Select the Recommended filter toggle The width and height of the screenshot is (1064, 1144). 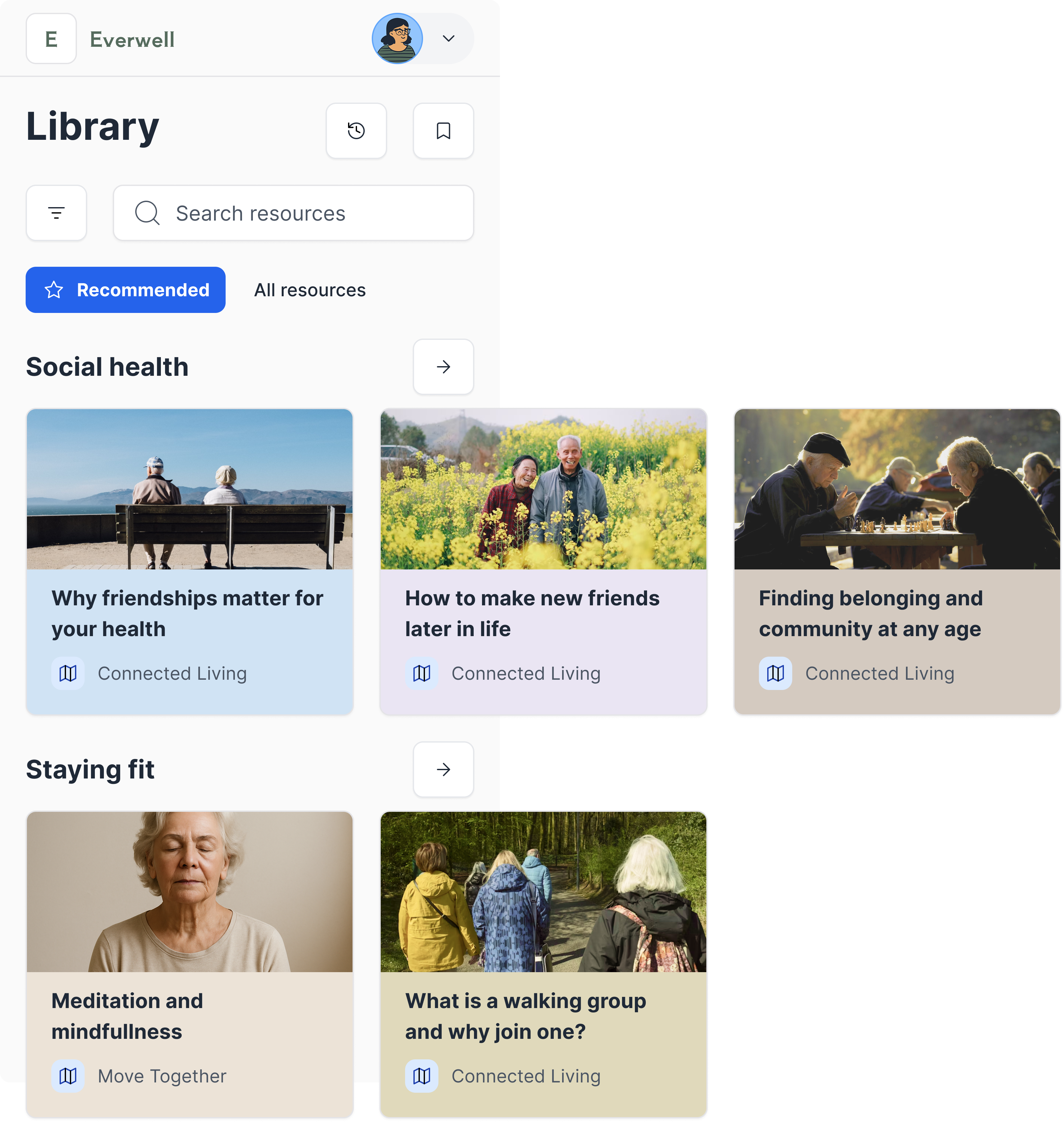125,290
